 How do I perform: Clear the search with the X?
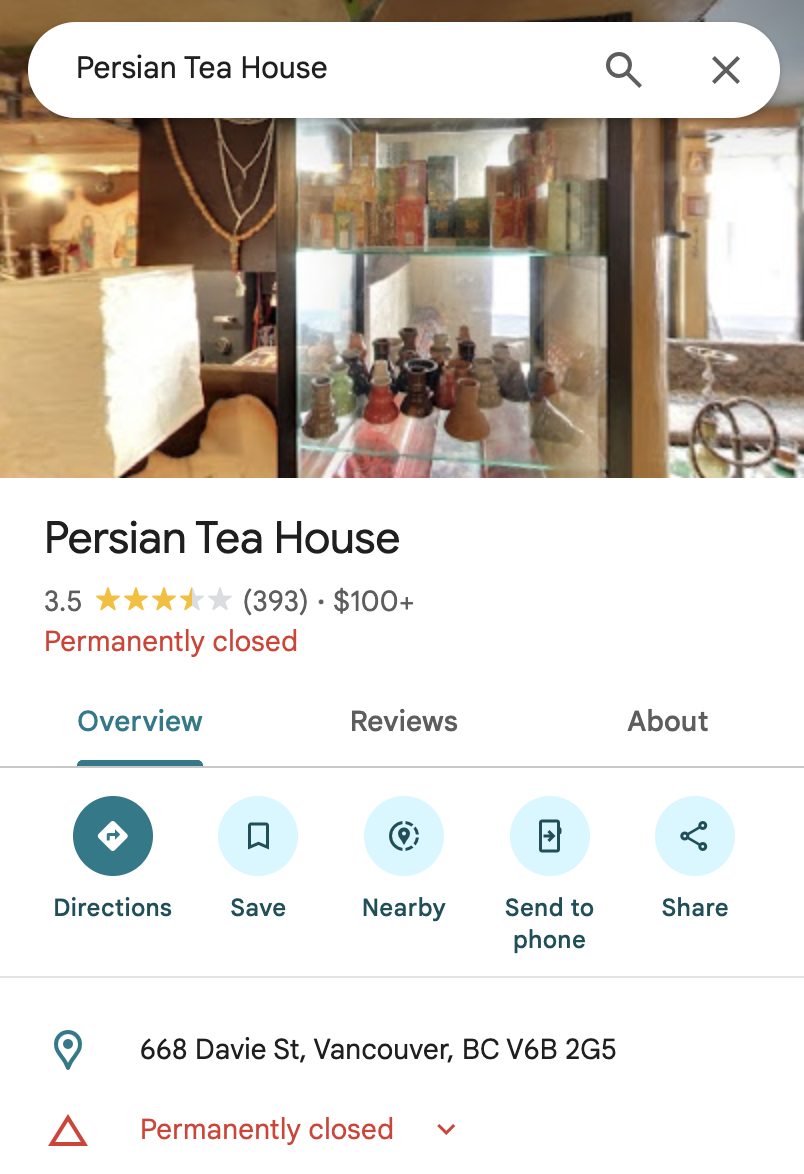click(x=725, y=70)
